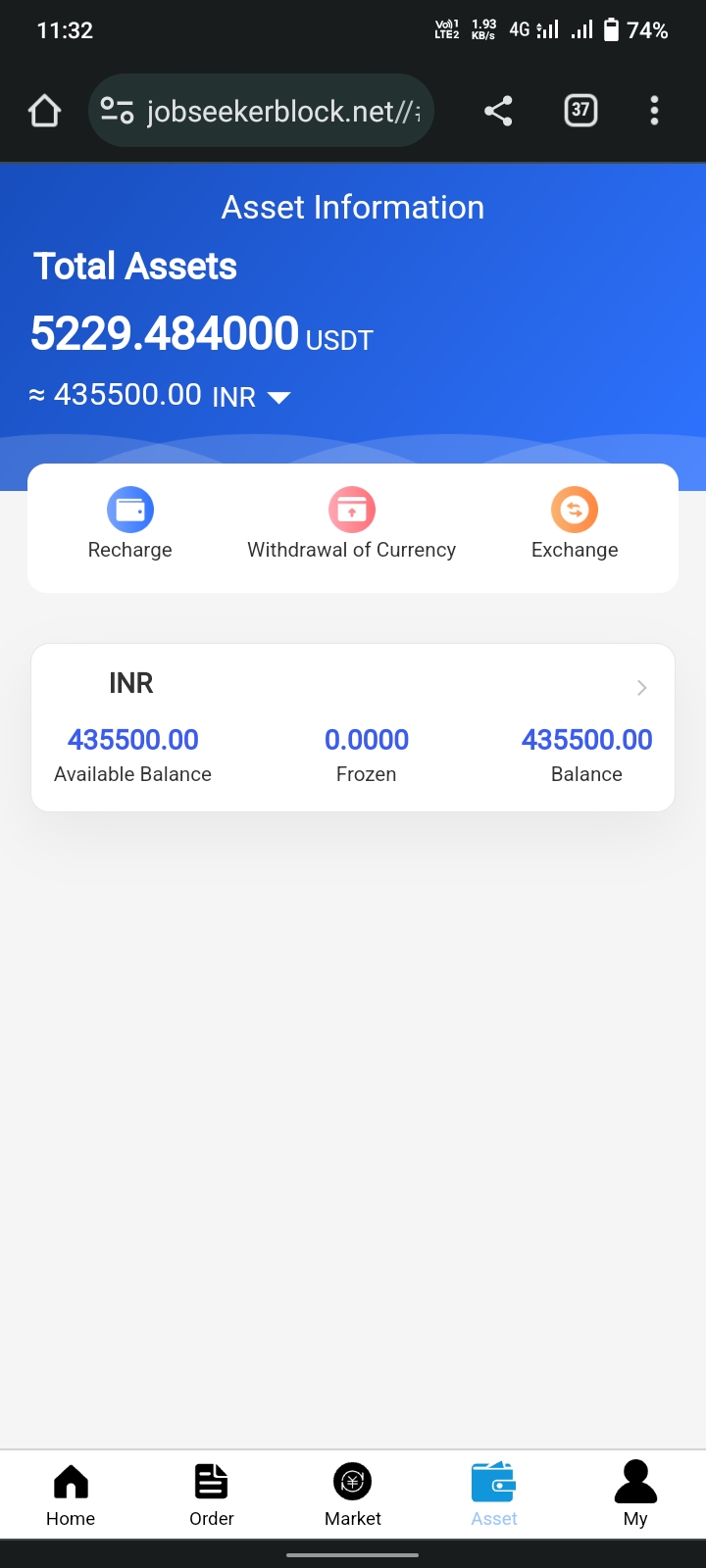The height and width of the screenshot is (1568, 706).
Task: Select the Asset tab
Action: point(494,1494)
